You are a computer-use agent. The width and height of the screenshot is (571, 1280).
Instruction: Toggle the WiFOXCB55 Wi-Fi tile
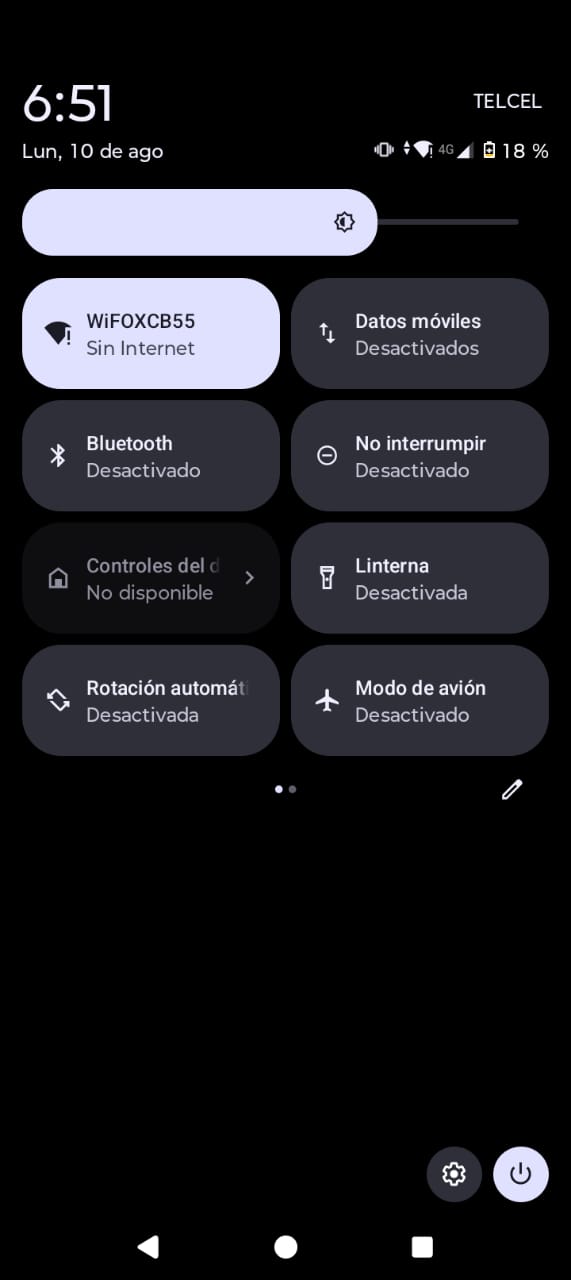tap(151, 333)
